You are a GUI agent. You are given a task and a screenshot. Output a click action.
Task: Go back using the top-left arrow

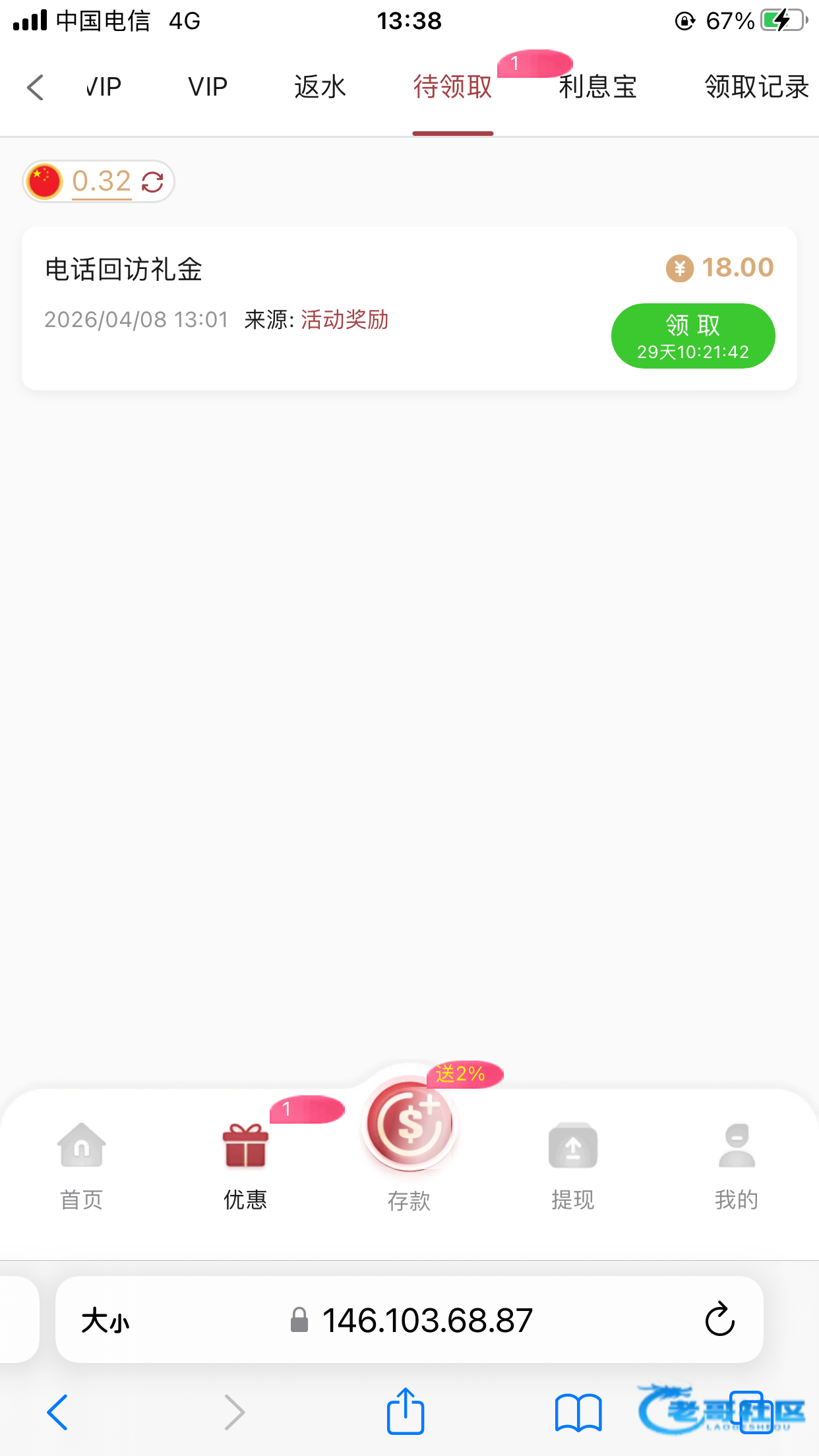[36, 87]
